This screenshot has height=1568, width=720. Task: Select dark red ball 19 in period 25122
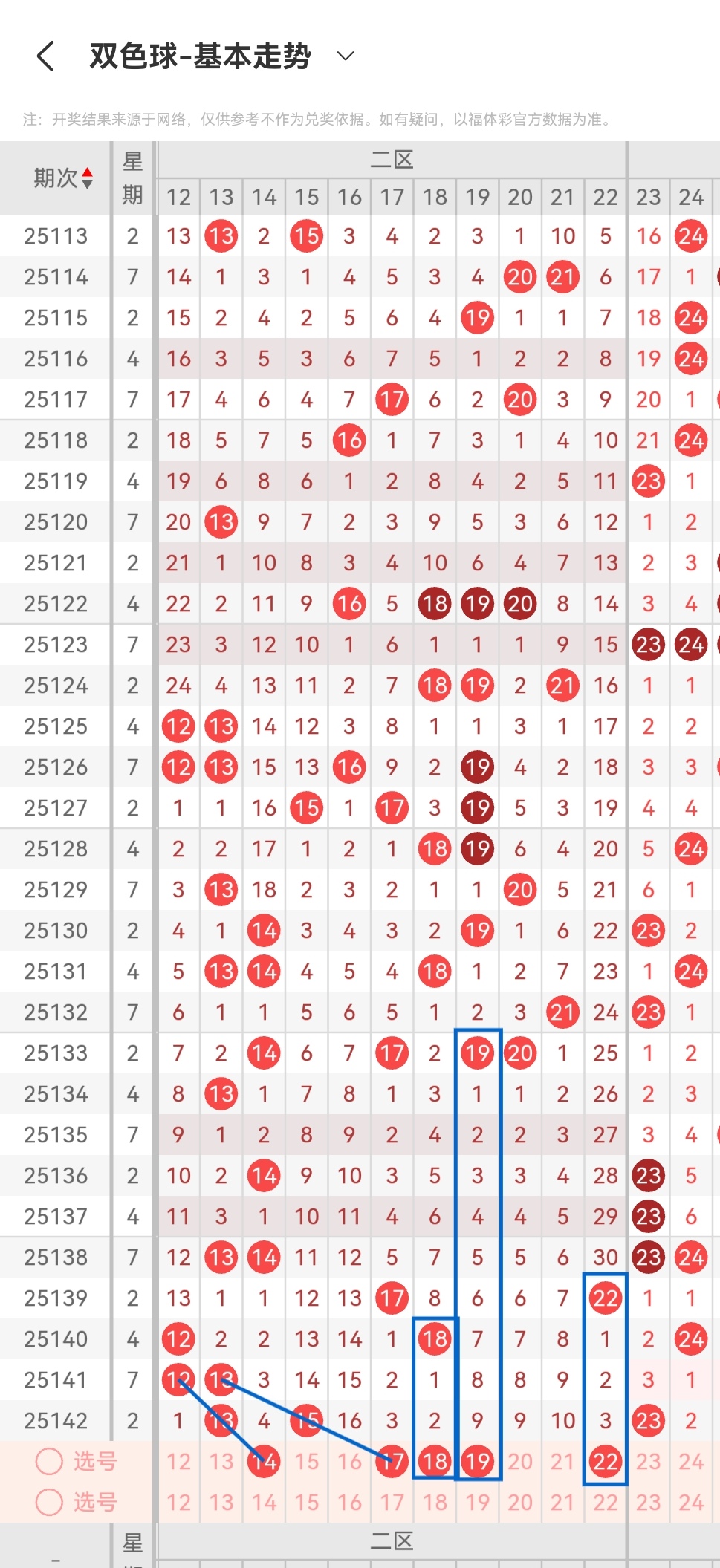477,603
